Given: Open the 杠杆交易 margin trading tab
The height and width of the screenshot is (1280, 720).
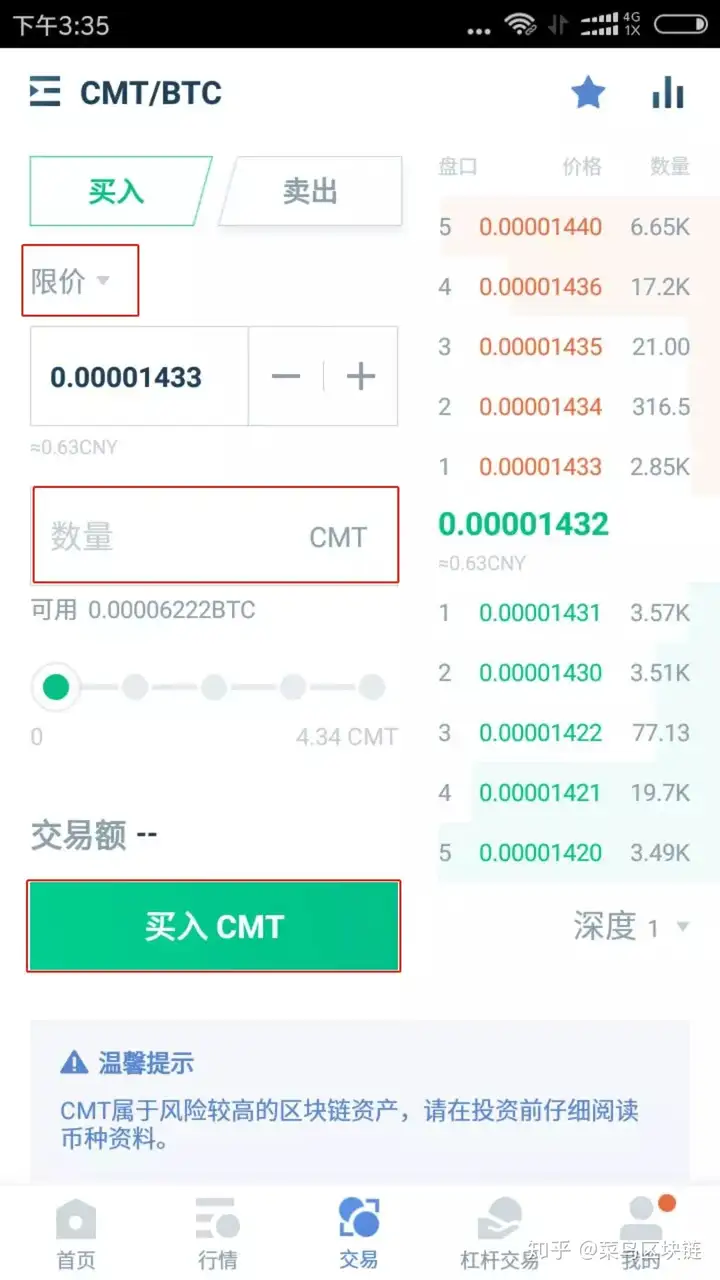Looking at the screenshot, I should [500, 1233].
